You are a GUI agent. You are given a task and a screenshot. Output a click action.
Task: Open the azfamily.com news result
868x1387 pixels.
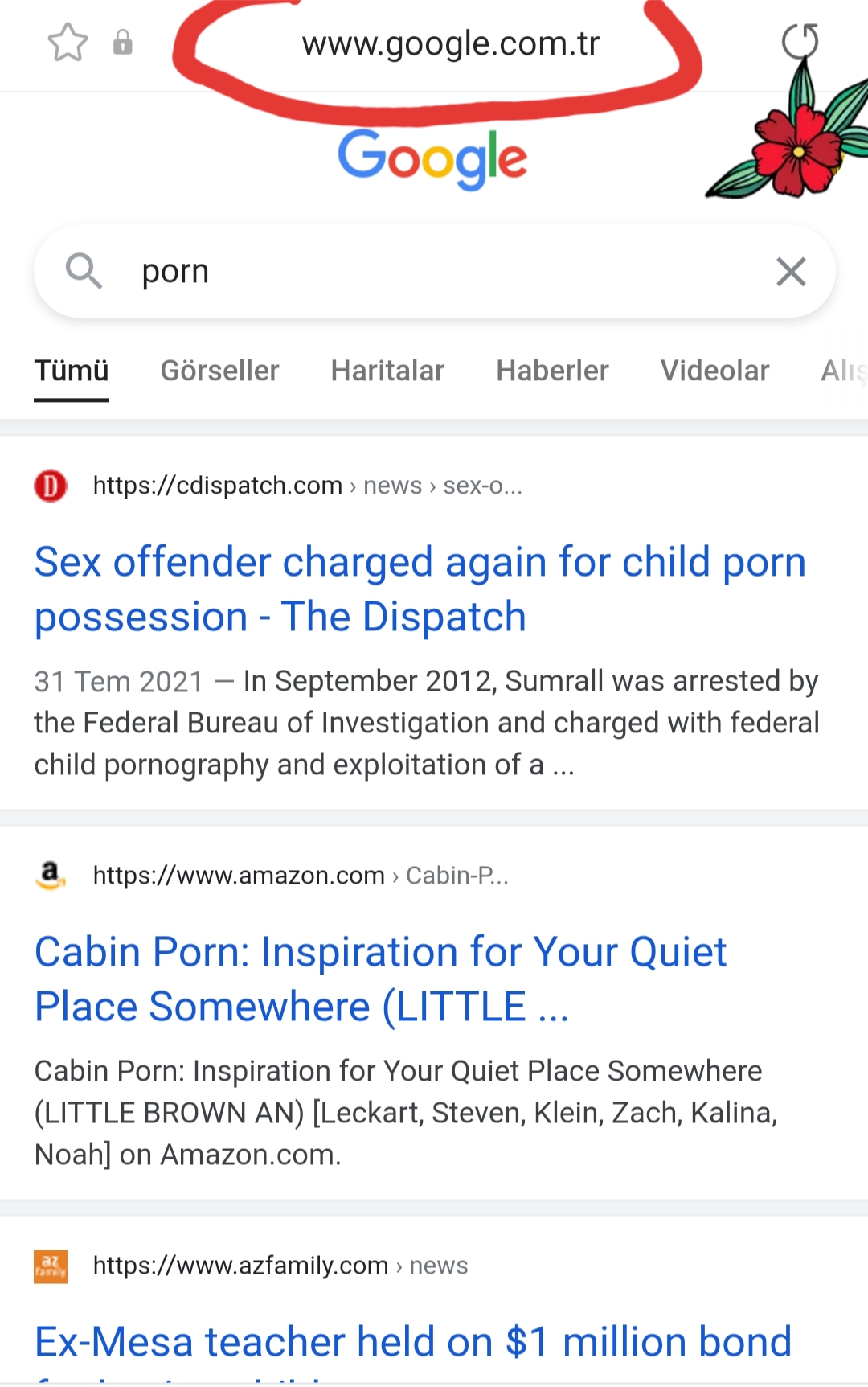(412, 1341)
